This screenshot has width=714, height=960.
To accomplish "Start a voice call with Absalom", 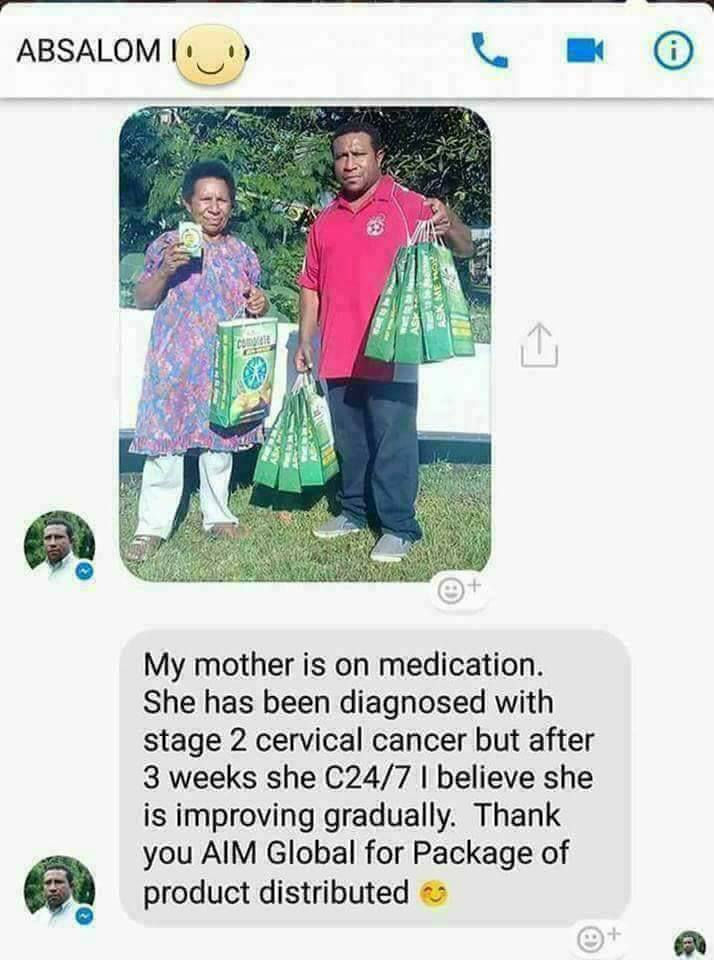I will click(x=490, y=49).
